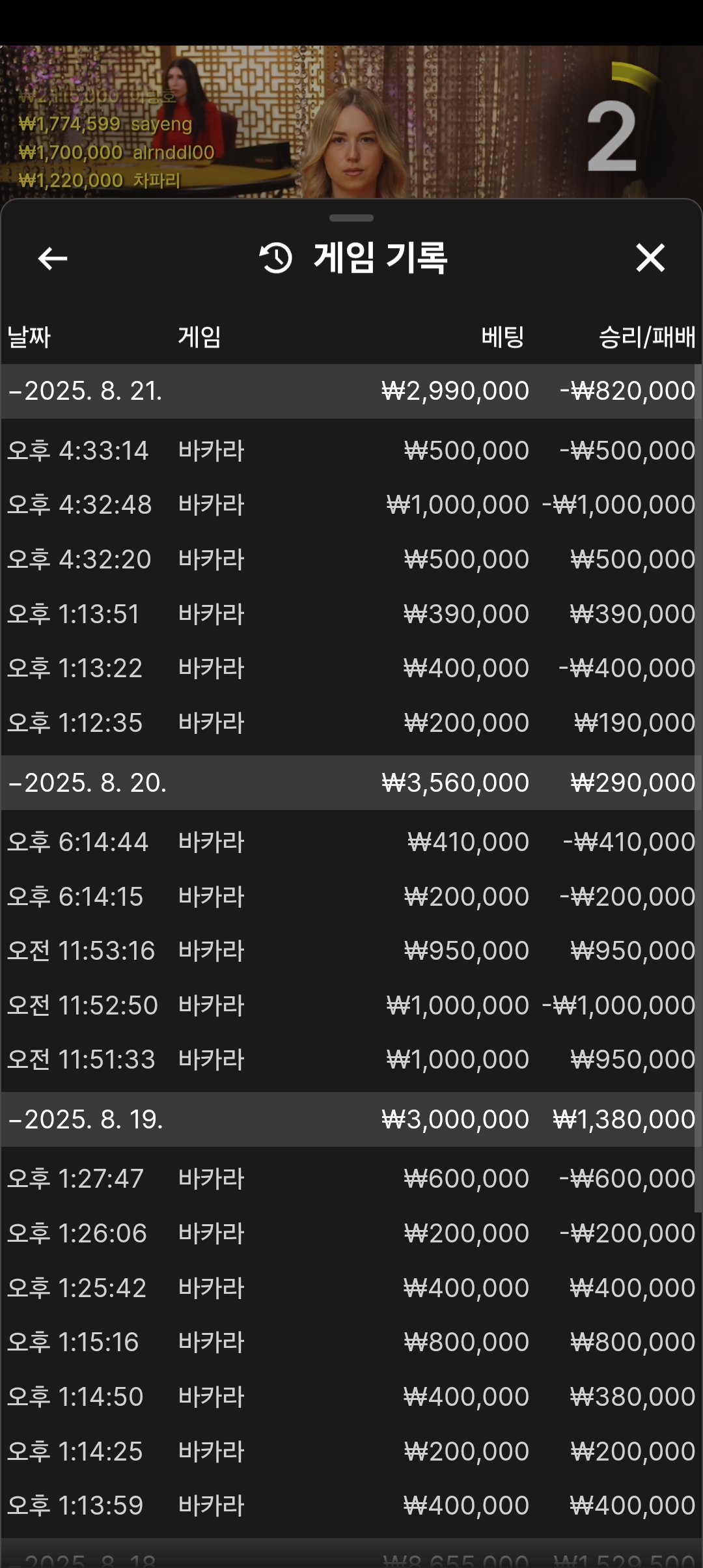View details of the 오후 1:15:16 game
This screenshot has width=703, height=1568.
click(x=351, y=1342)
